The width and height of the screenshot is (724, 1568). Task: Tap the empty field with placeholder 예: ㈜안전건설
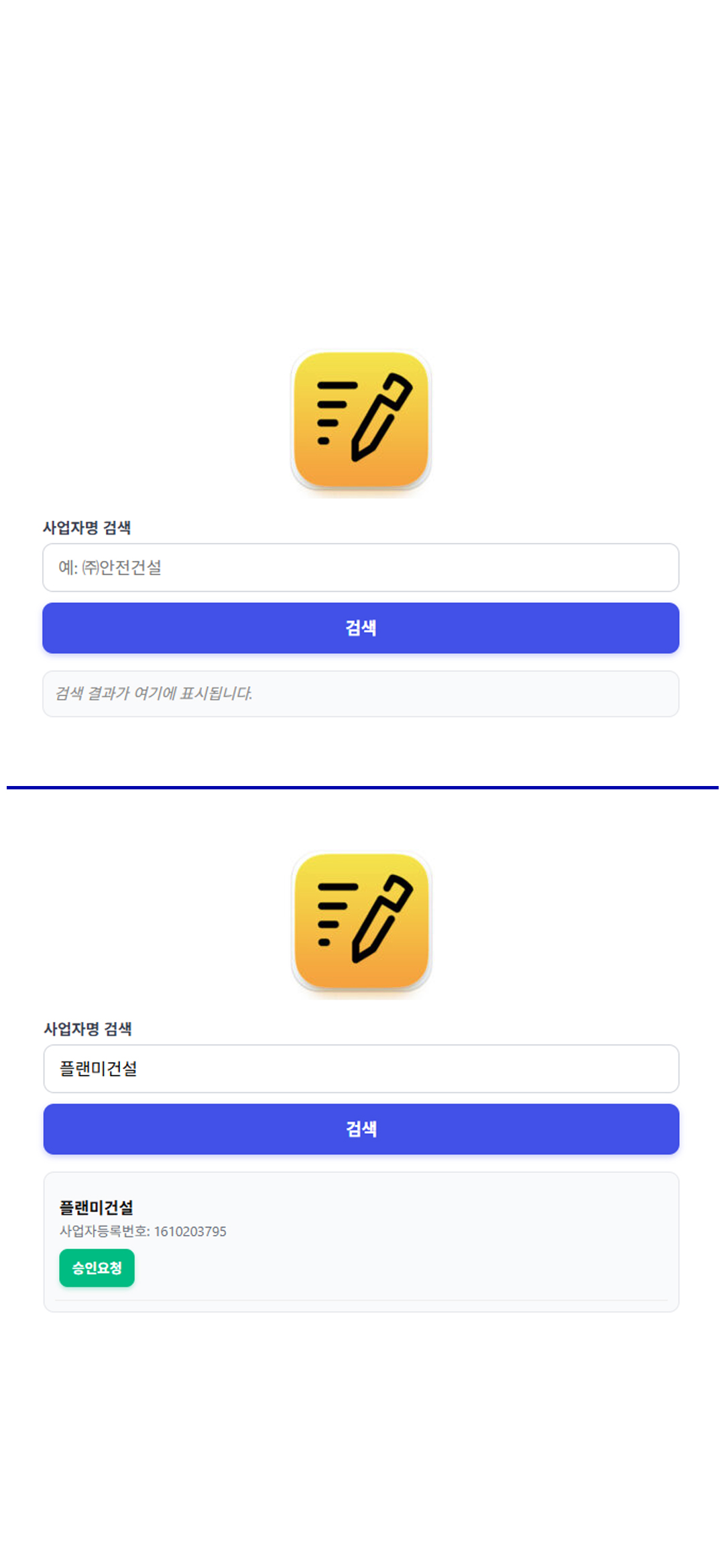pos(361,568)
